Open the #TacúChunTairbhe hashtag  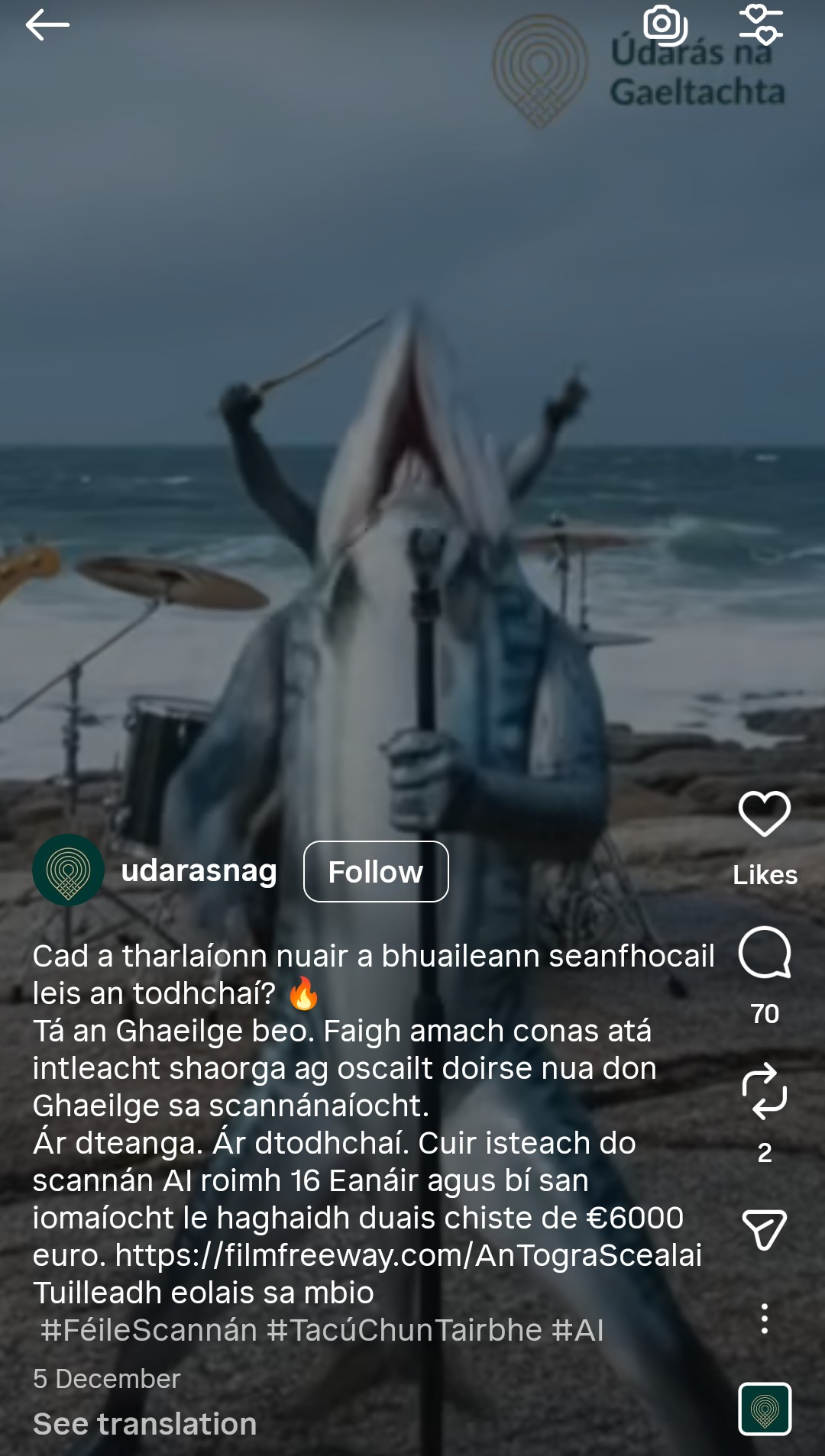405,1330
